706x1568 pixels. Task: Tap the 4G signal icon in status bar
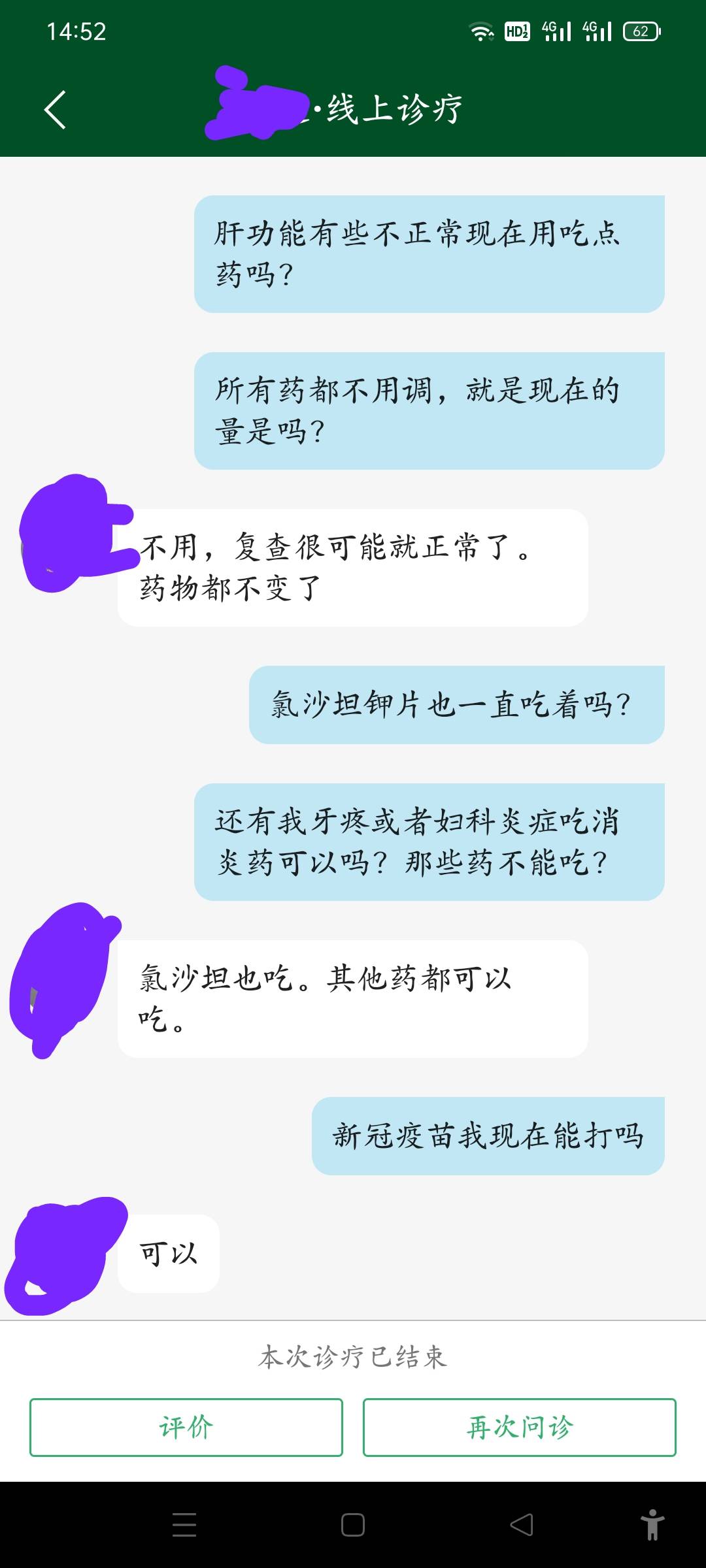click(556, 29)
